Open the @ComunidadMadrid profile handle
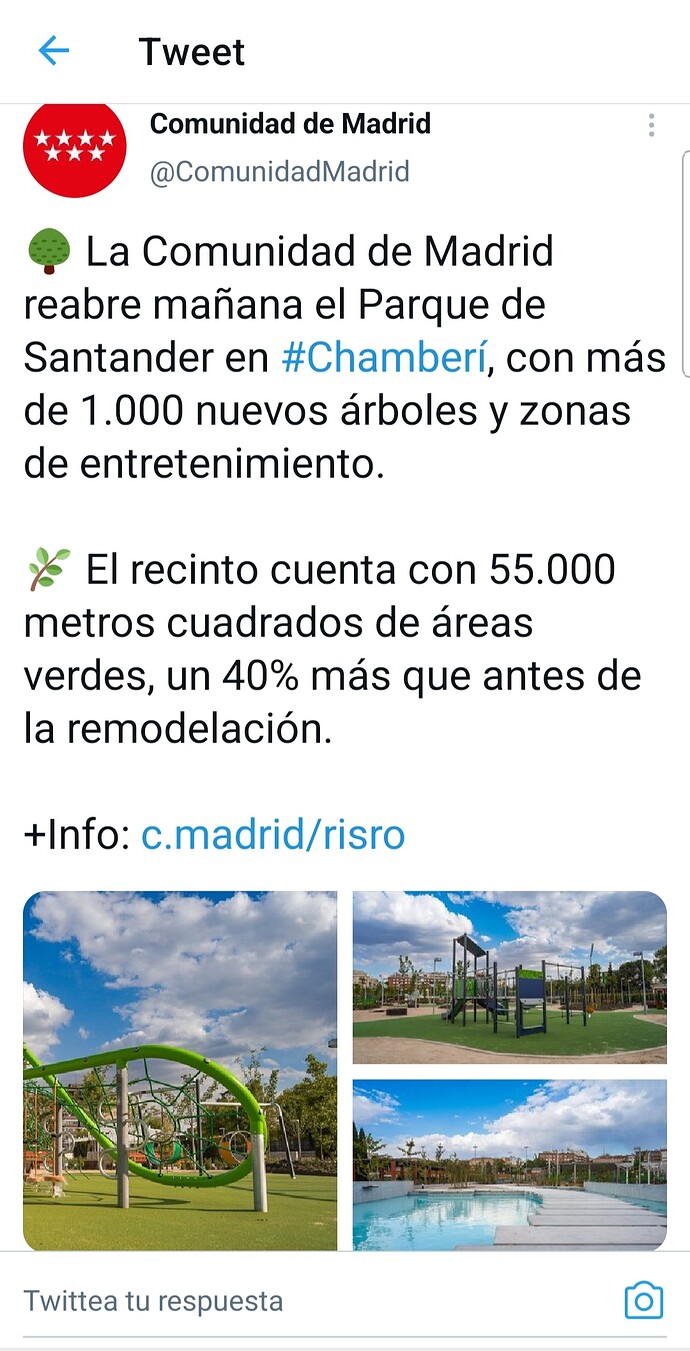The width and height of the screenshot is (690, 1351). 279,172
